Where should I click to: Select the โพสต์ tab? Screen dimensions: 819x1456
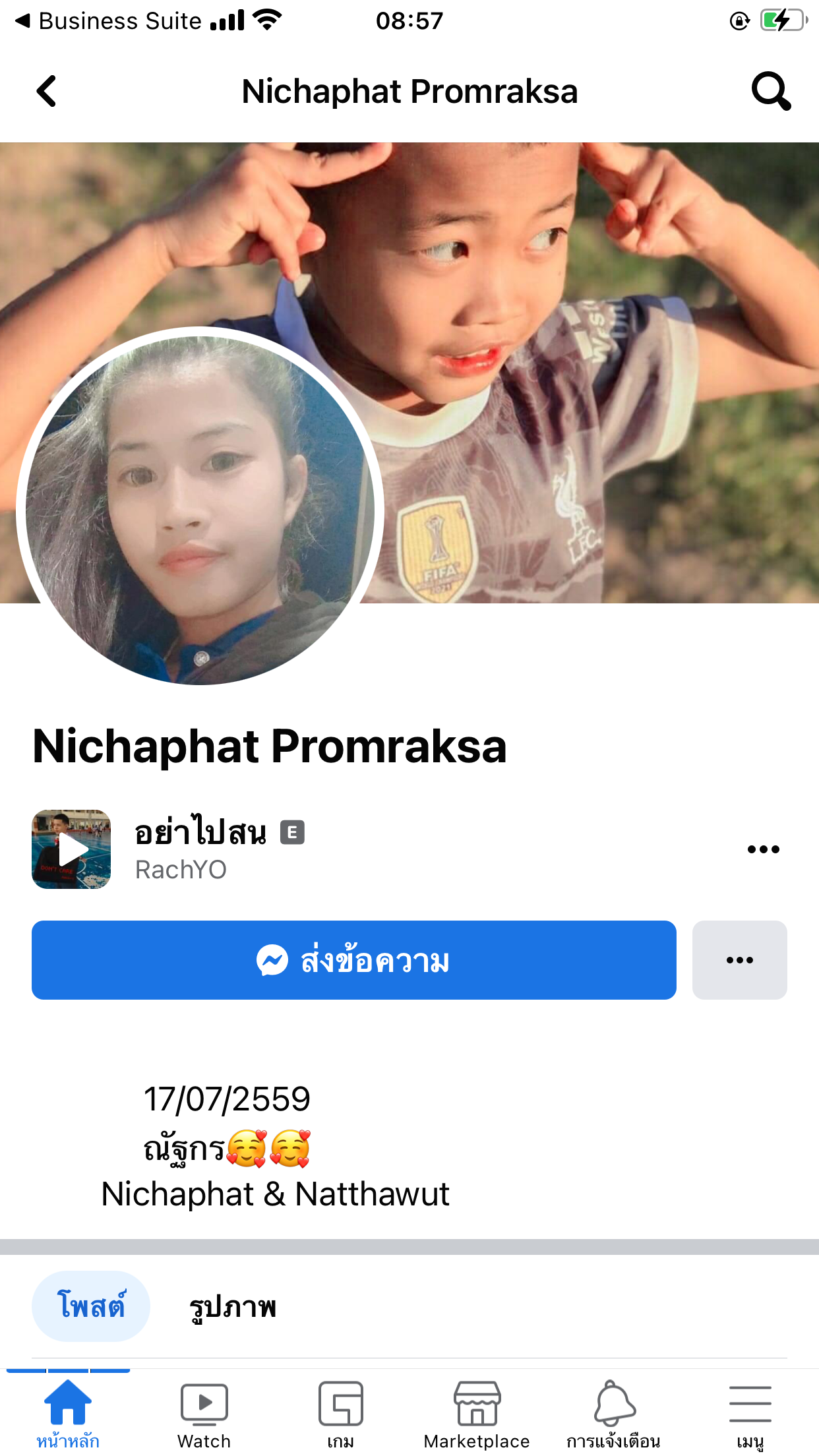pyautogui.click(x=91, y=1306)
